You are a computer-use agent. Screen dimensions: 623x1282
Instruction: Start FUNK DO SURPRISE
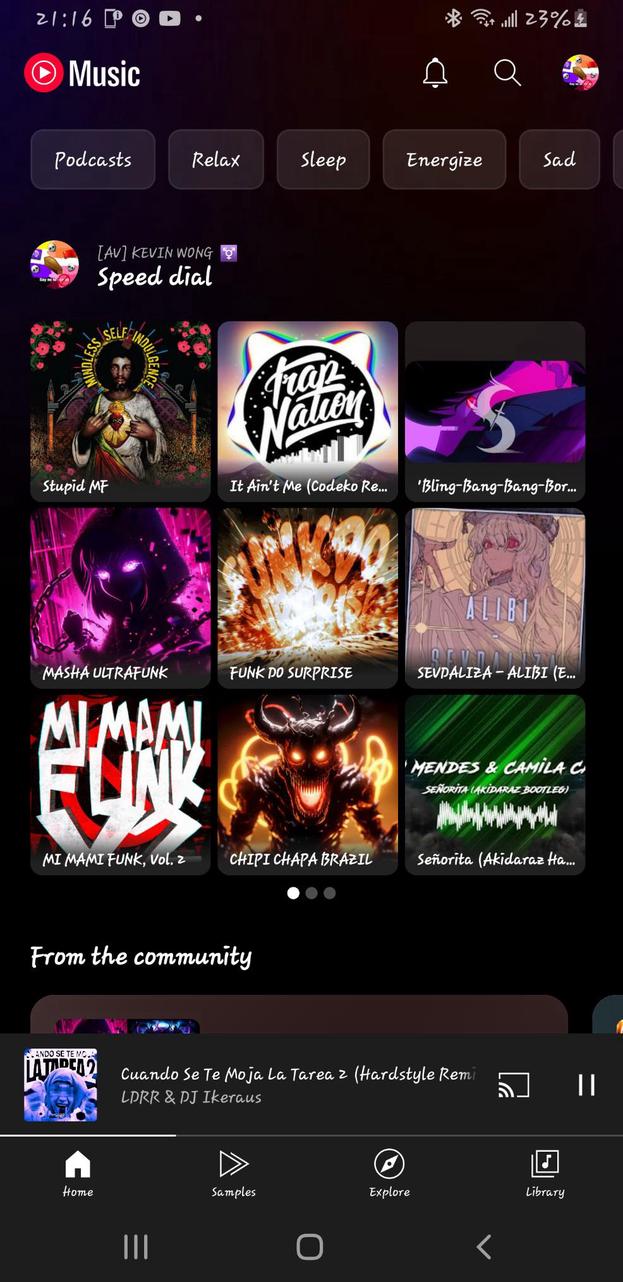coord(308,598)
